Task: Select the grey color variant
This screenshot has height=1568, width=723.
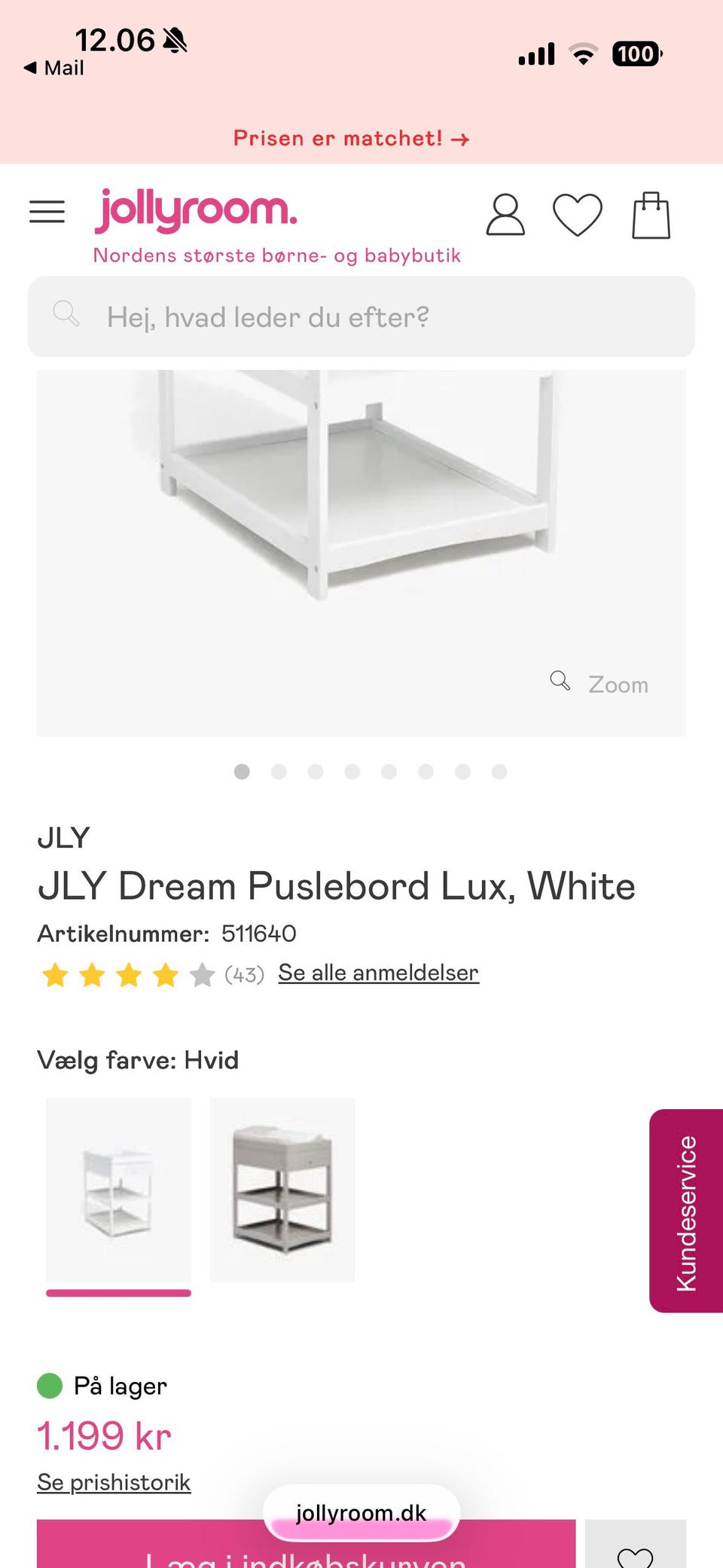Action: click(x=282, y=1191)
